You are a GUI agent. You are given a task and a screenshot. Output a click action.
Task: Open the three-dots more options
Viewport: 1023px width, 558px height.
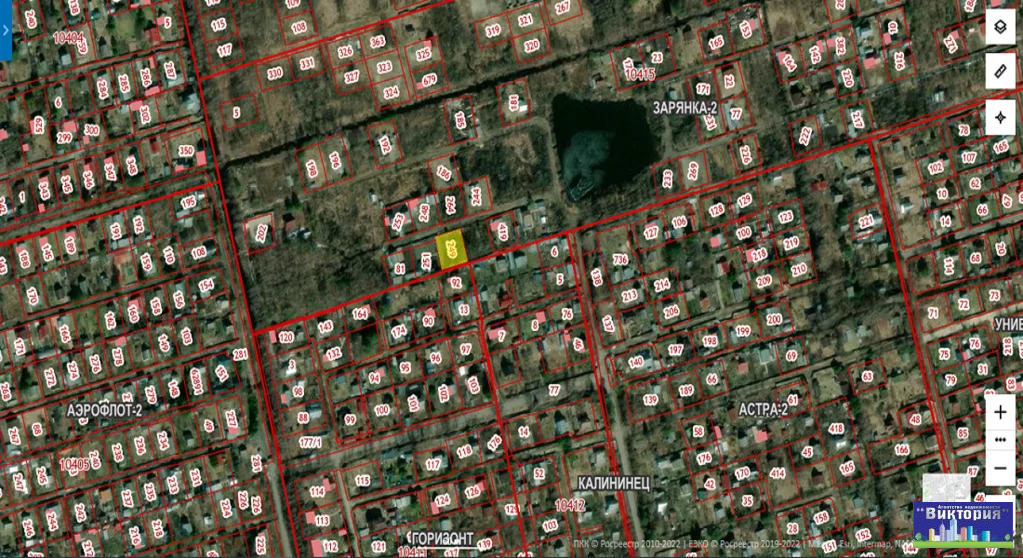(1000, 439)
